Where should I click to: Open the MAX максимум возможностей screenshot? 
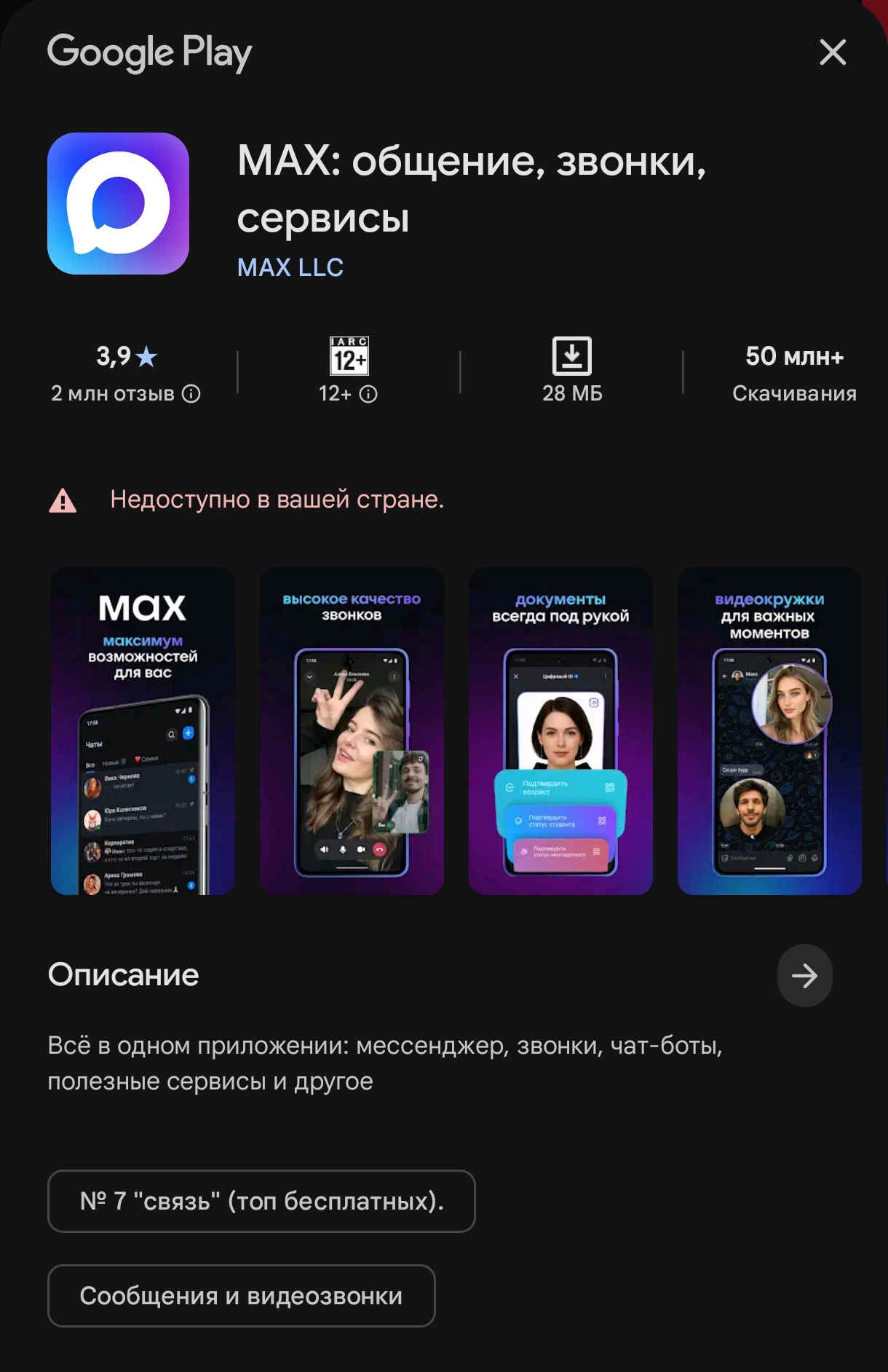click(143, 730)
